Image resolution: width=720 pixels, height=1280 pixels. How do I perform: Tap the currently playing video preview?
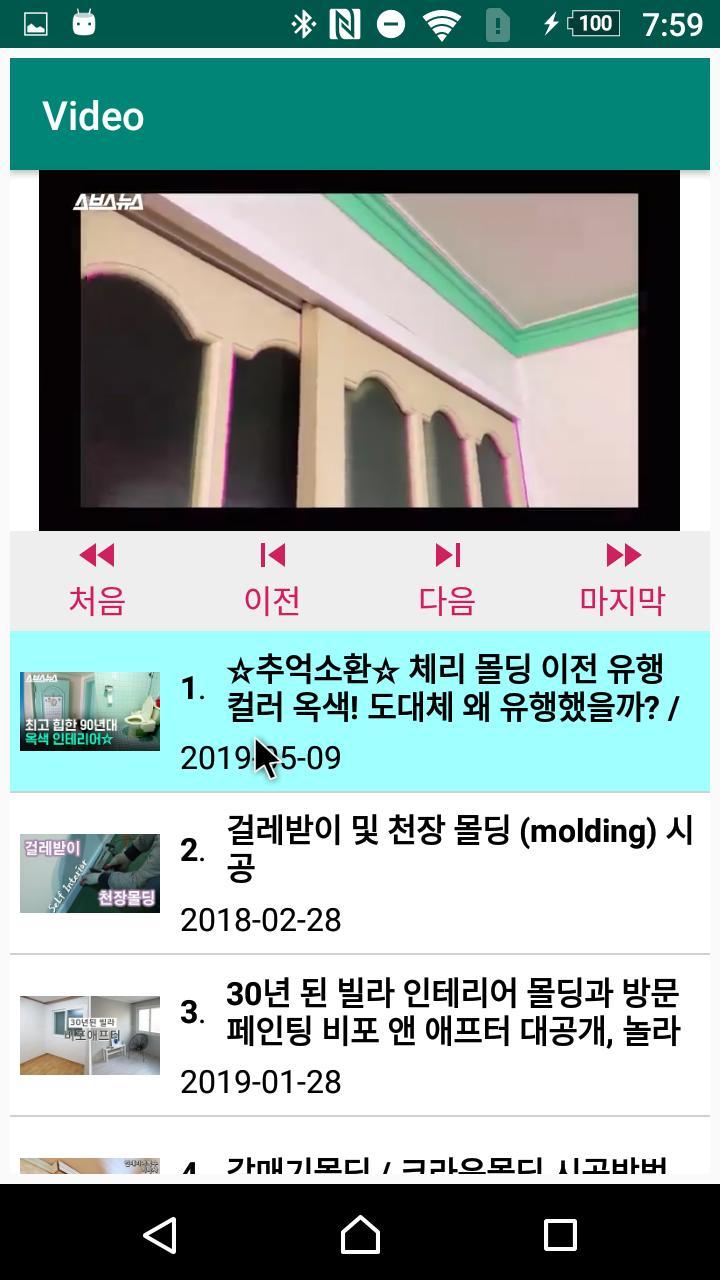pos(358,350)
